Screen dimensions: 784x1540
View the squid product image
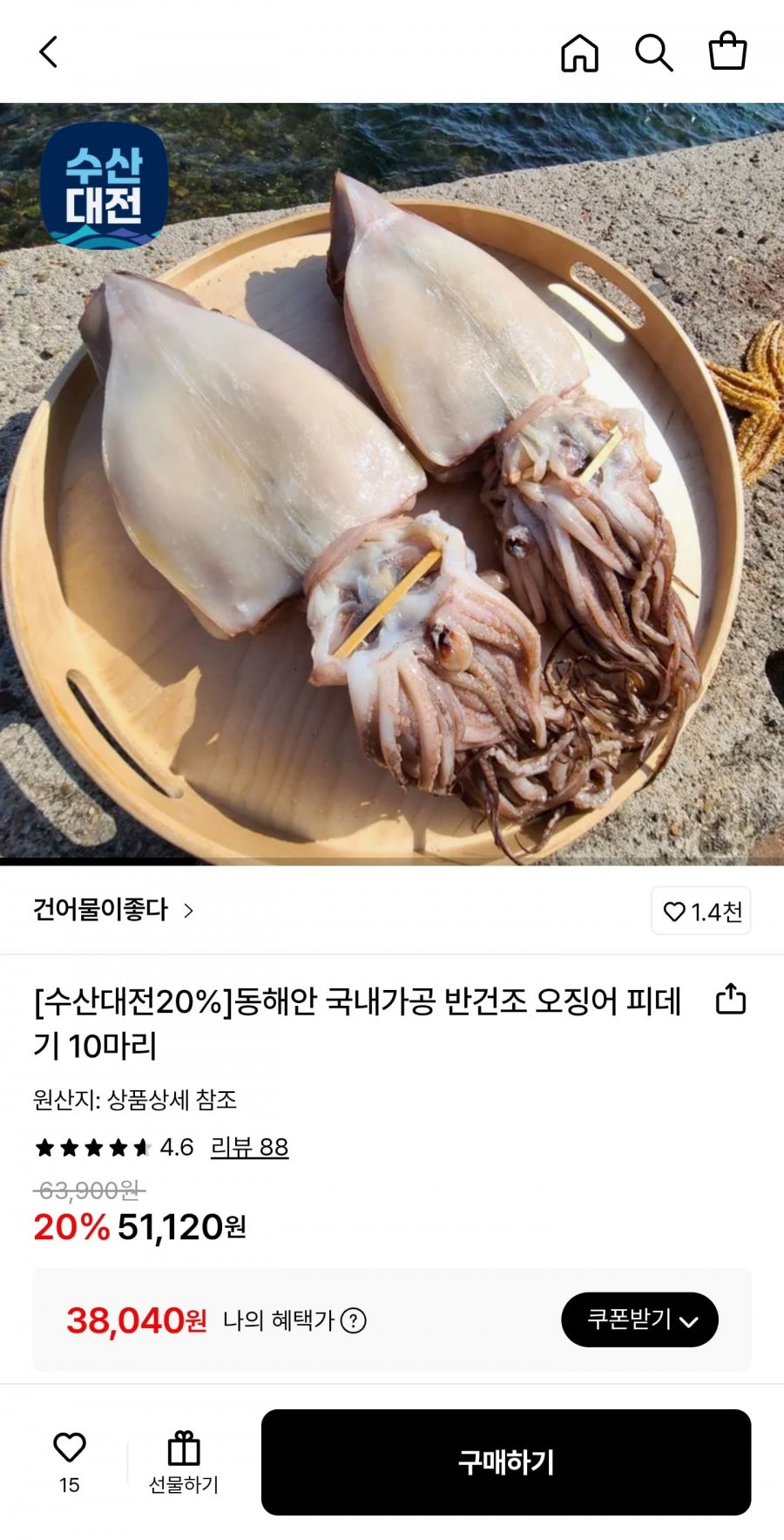point(392,484)
